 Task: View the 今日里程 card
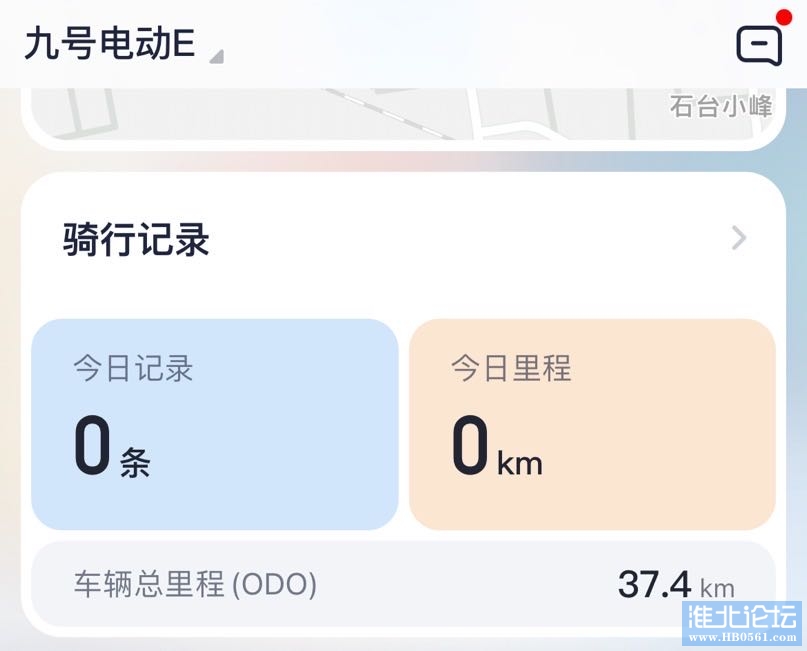coord(592,424)
